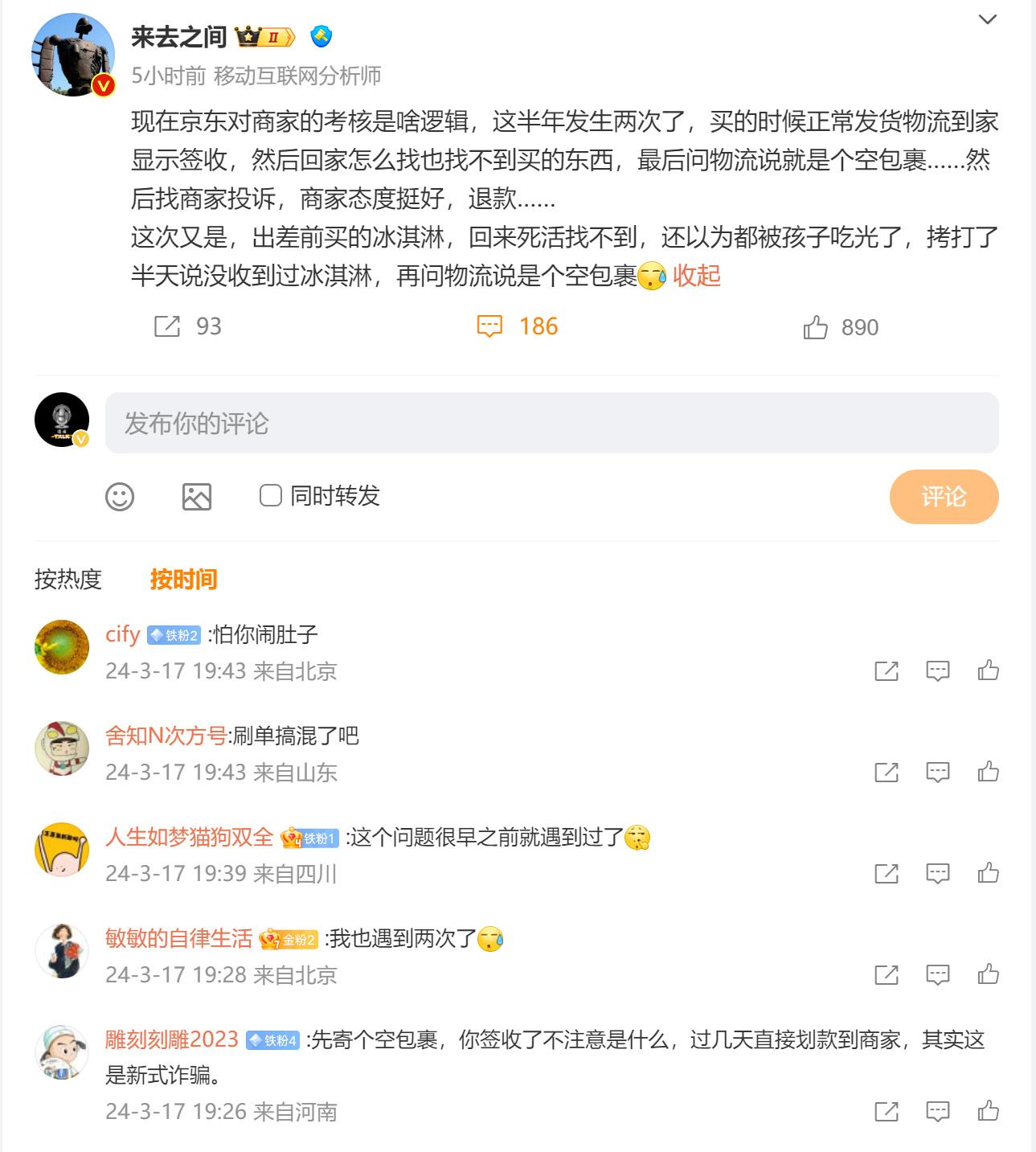Tap the 发布你的评论 comment field
The width and height of the screenshot is (1036, 1152).
551,423
